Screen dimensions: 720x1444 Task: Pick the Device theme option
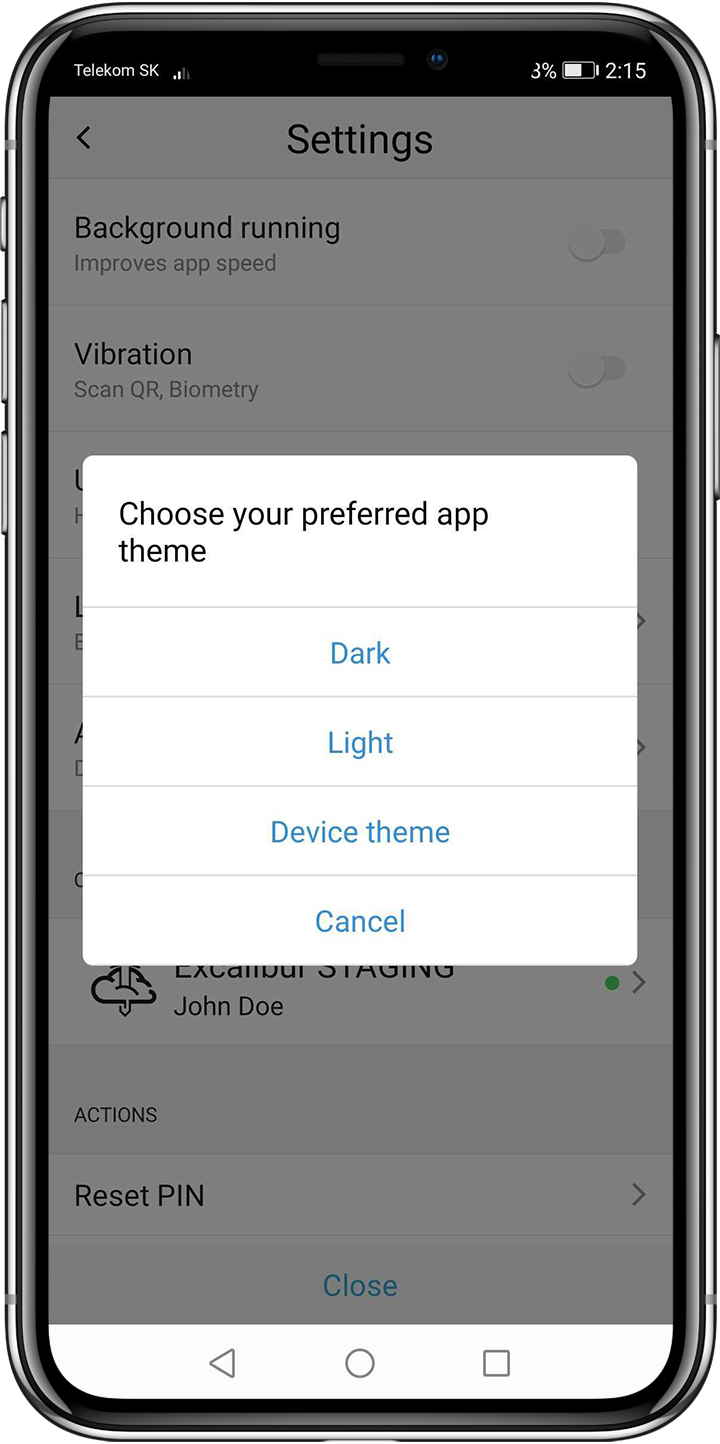pos(360,832)
